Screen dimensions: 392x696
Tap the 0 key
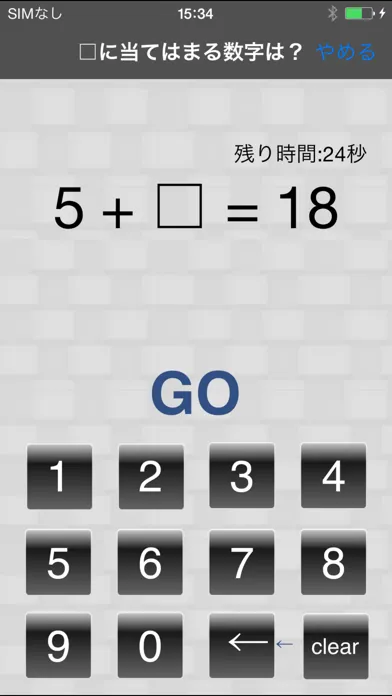point(150,646)
